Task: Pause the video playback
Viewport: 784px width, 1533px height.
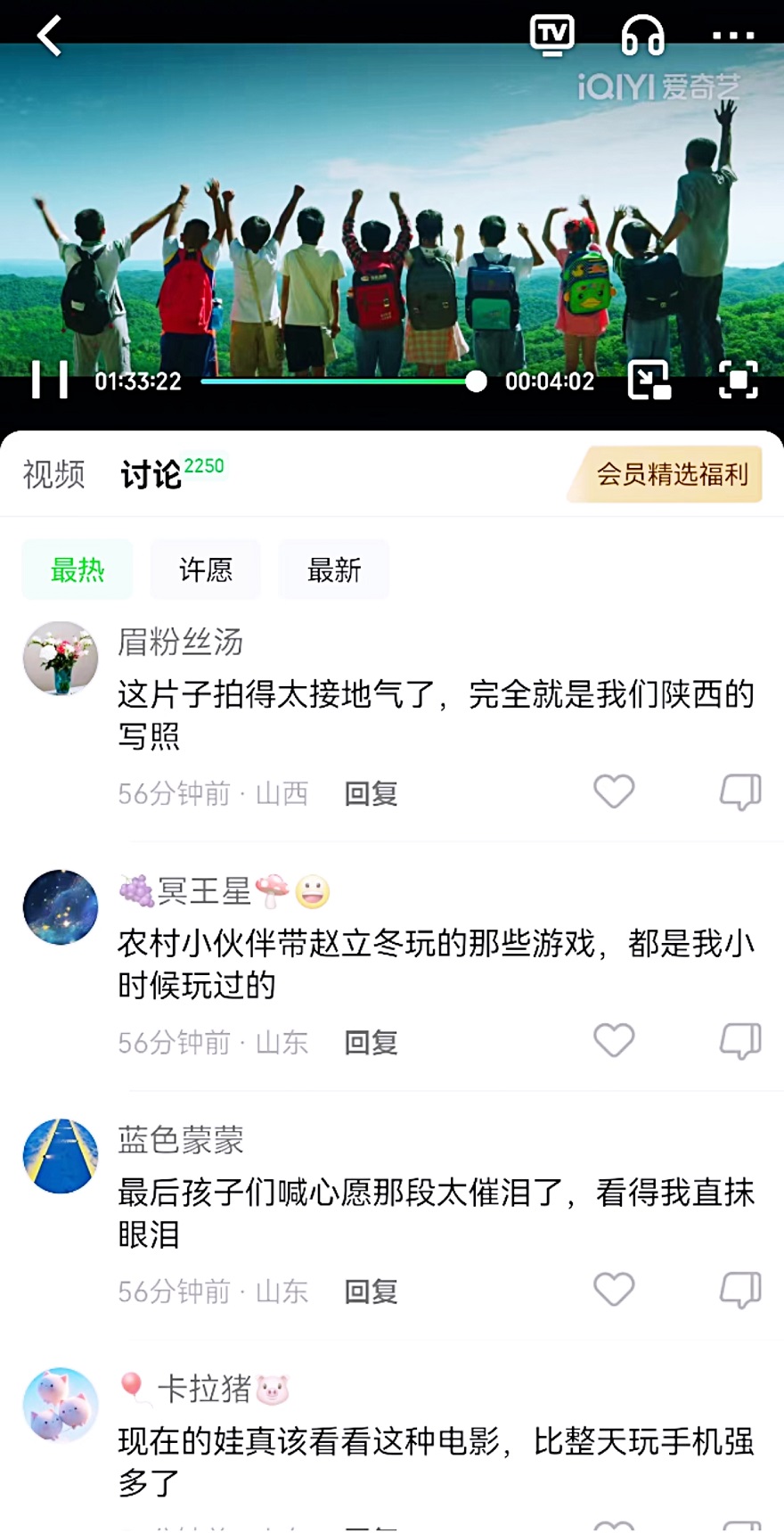Action: [x=50, y=381]
